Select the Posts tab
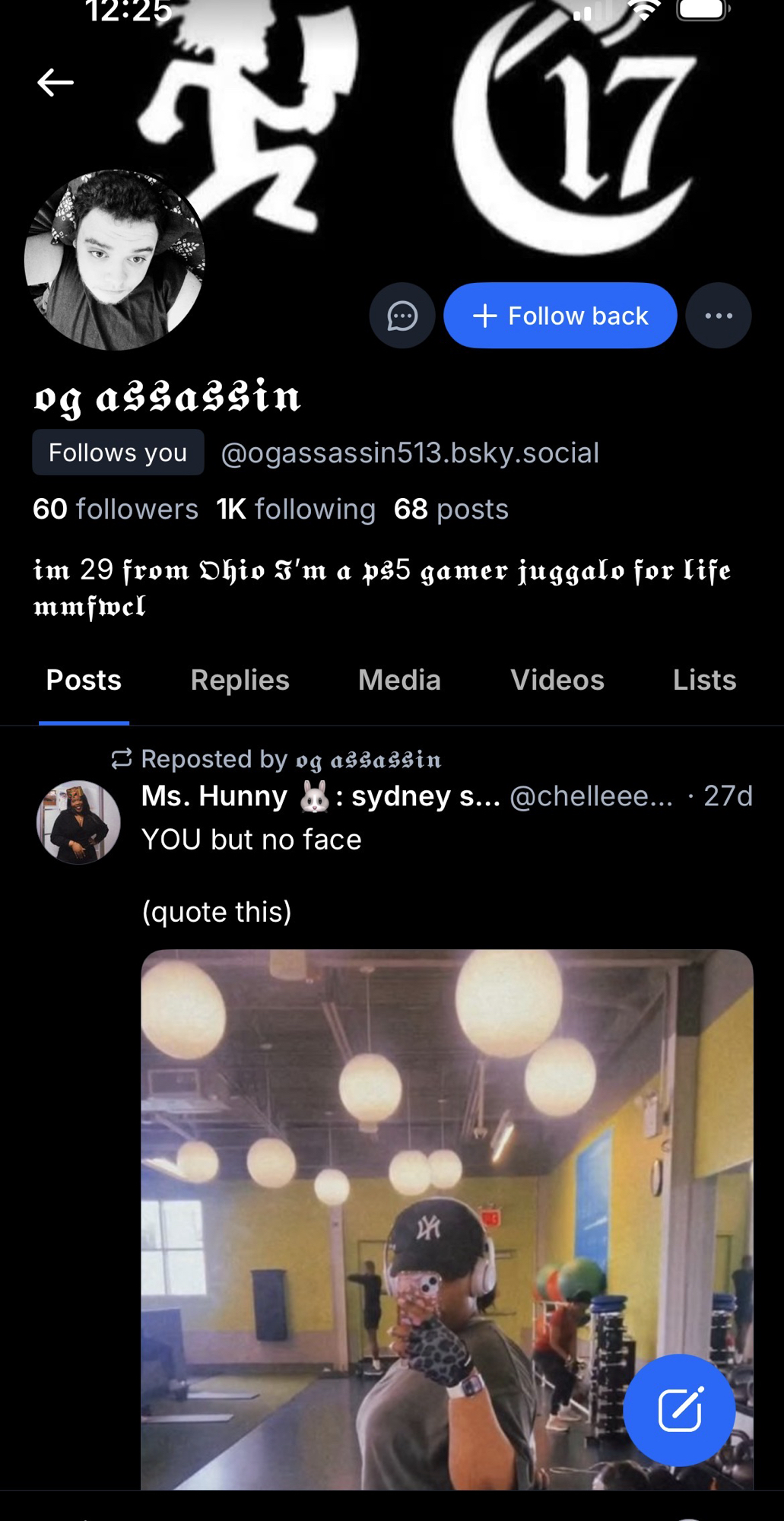Image resolution: width=784 pixels, height=1521 pixels. 84,680
